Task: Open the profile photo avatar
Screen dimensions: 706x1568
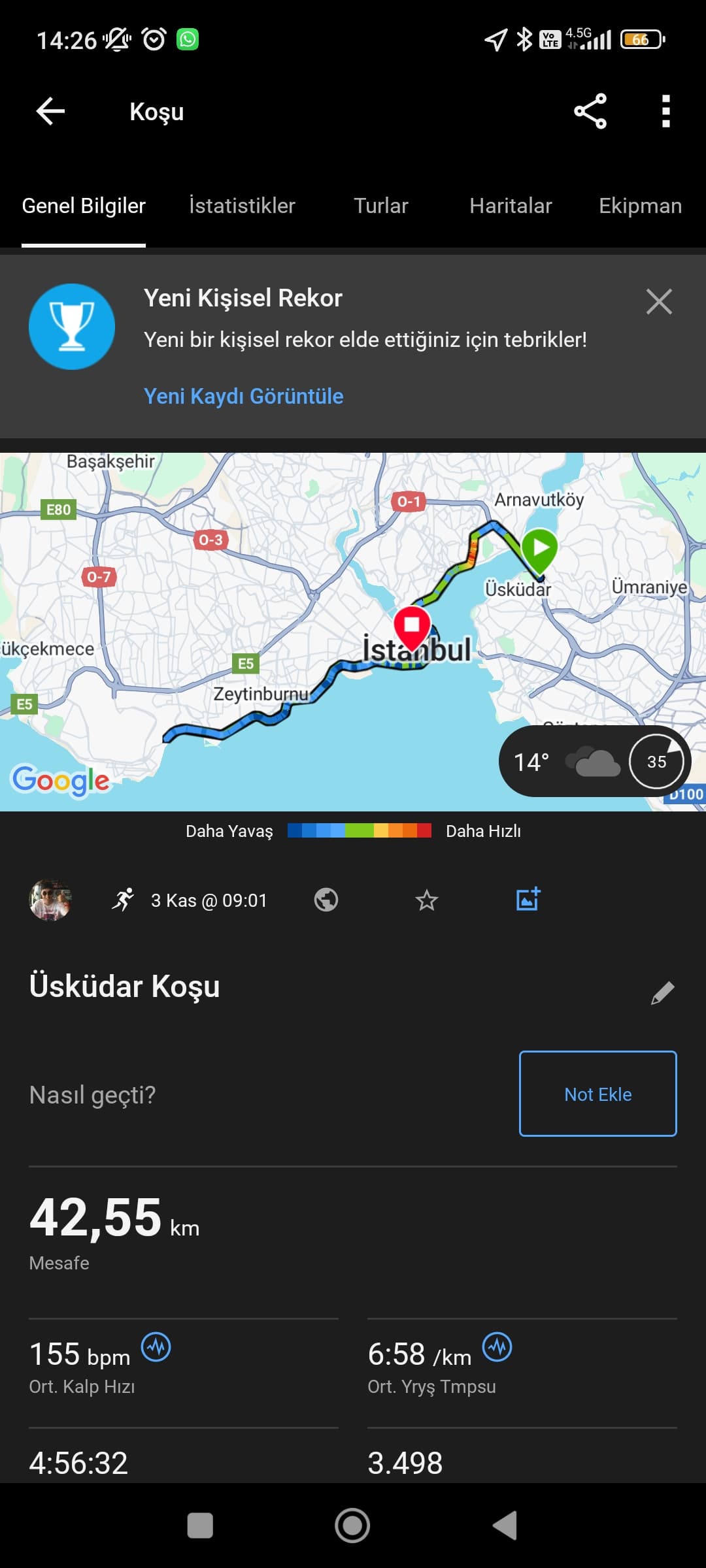Action: pyautogui.click(x=50, y=900)
